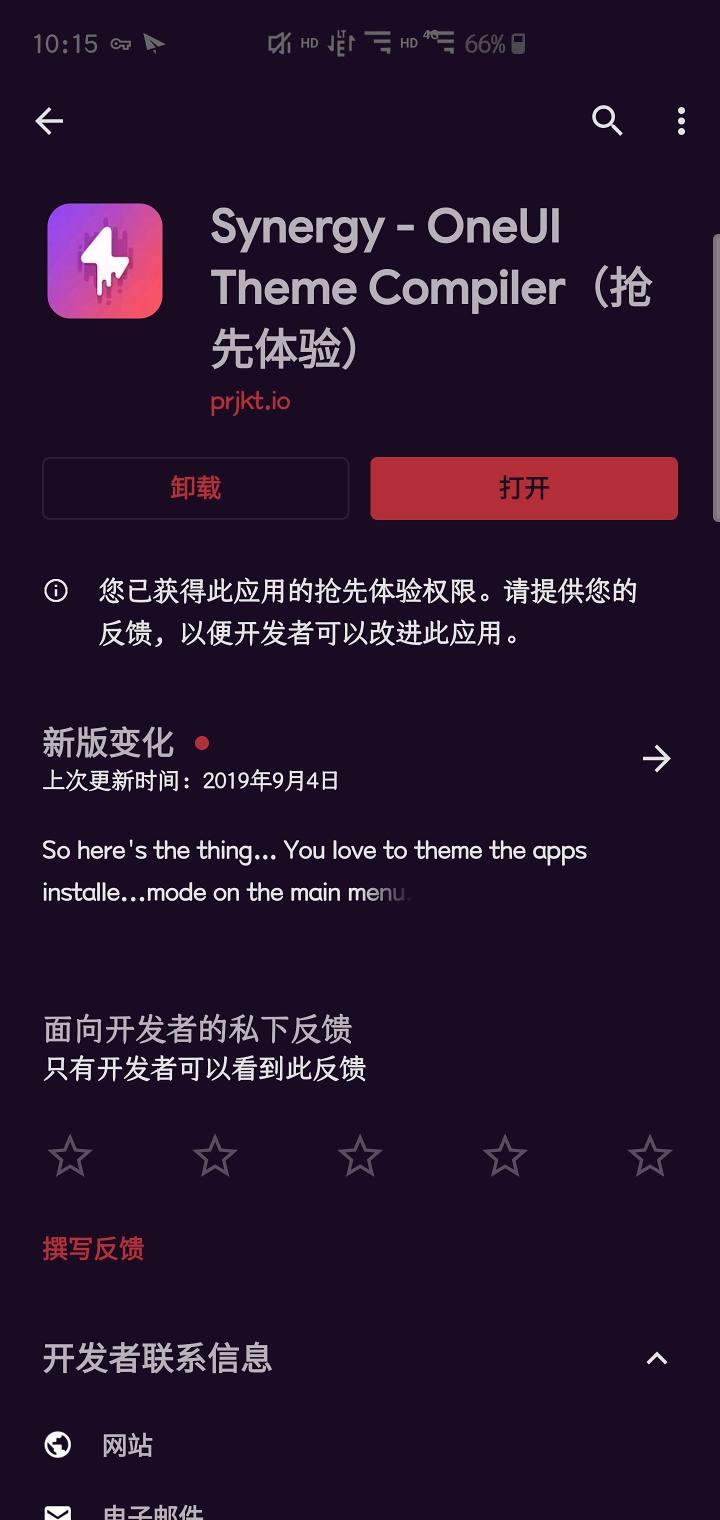Image resolution: width=720 pixels, height=1520 pixels.
Task: Tap the 面向开发者的私下反馈 heading
Action: [196, 1029]
